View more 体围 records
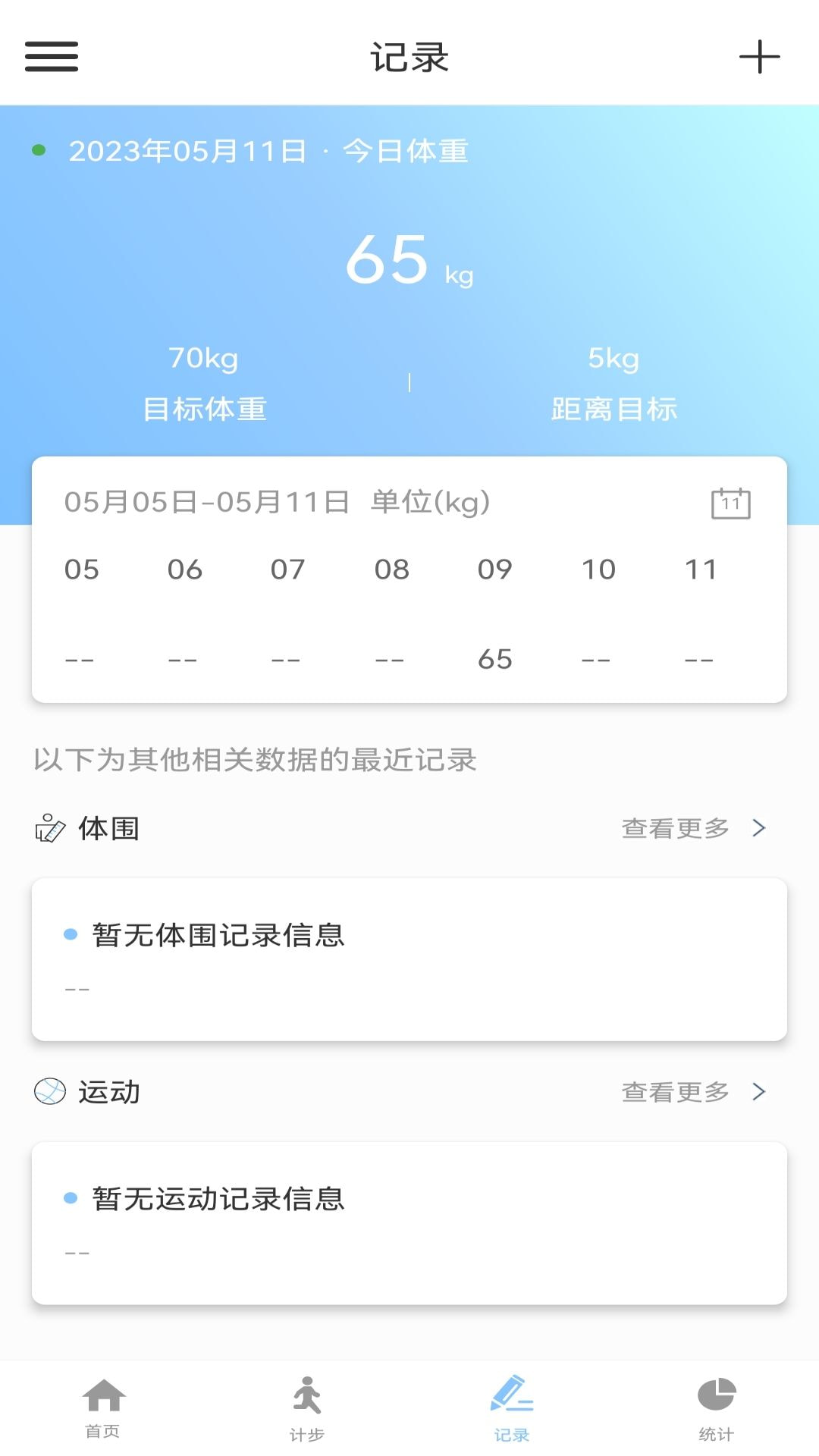 694,828
